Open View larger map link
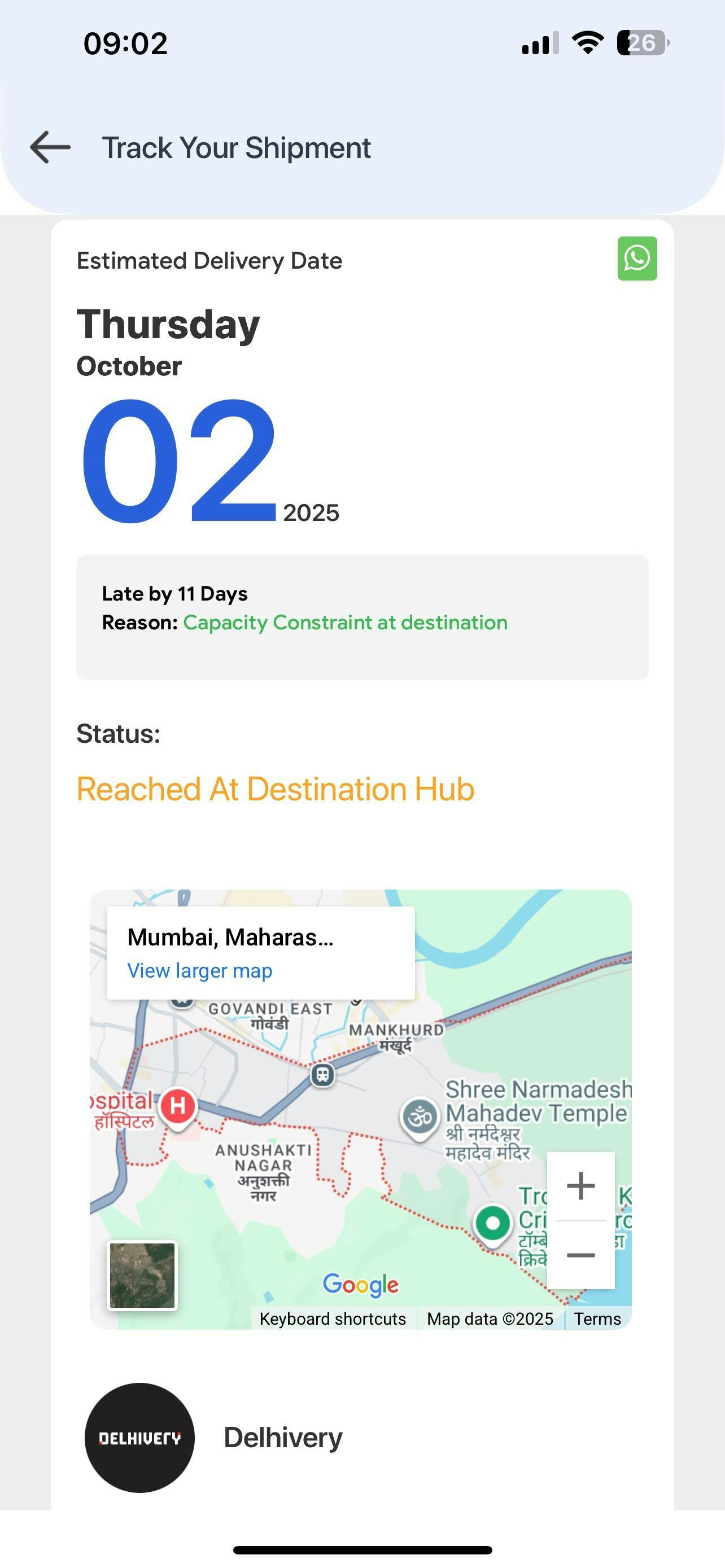This screenshot has height=1568, width=725. [x=200, y=971]
